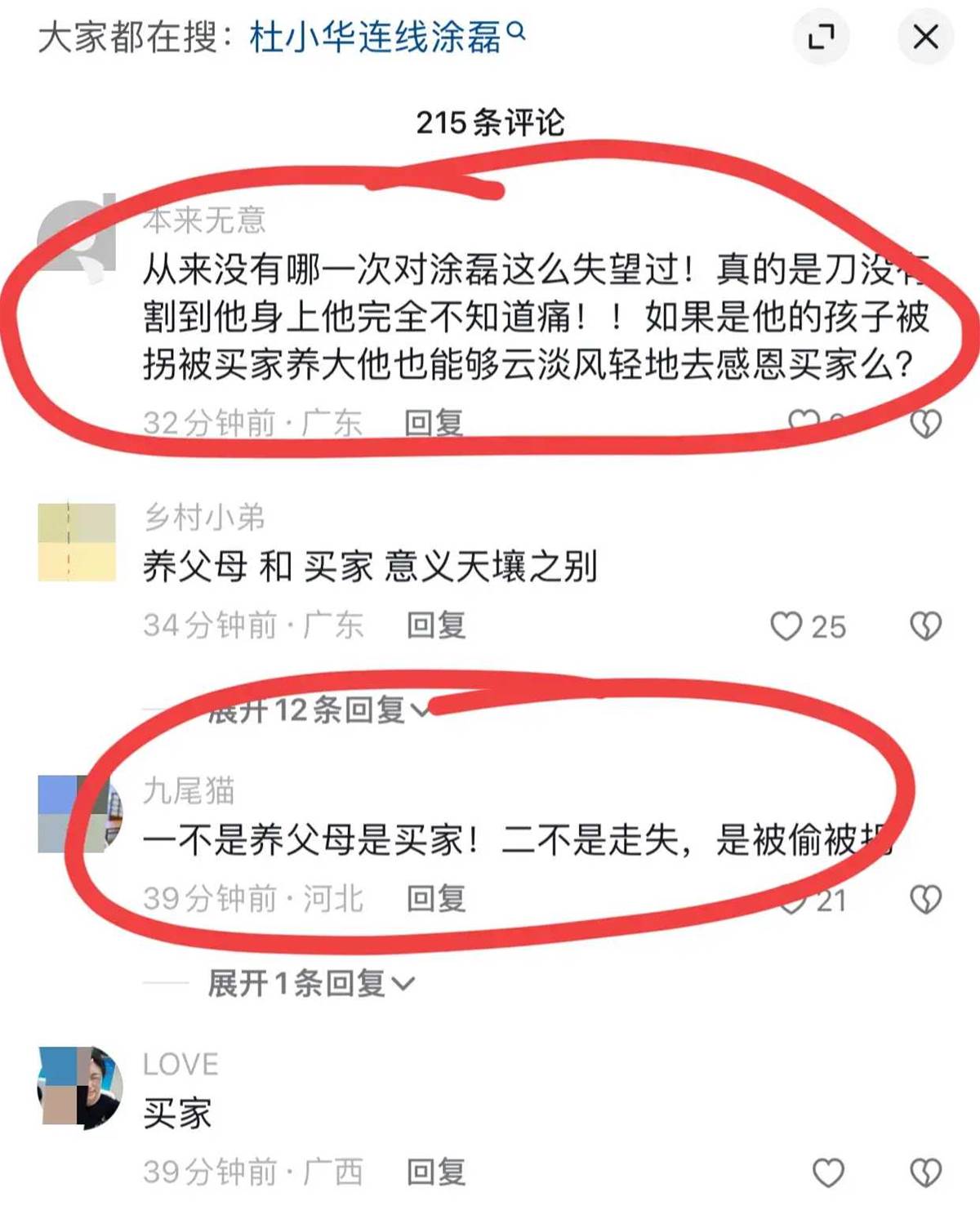Viewport: 980px width, 1210px height.
Task: Reply to 乡村小弟's comment
Action: coord(436,625)
